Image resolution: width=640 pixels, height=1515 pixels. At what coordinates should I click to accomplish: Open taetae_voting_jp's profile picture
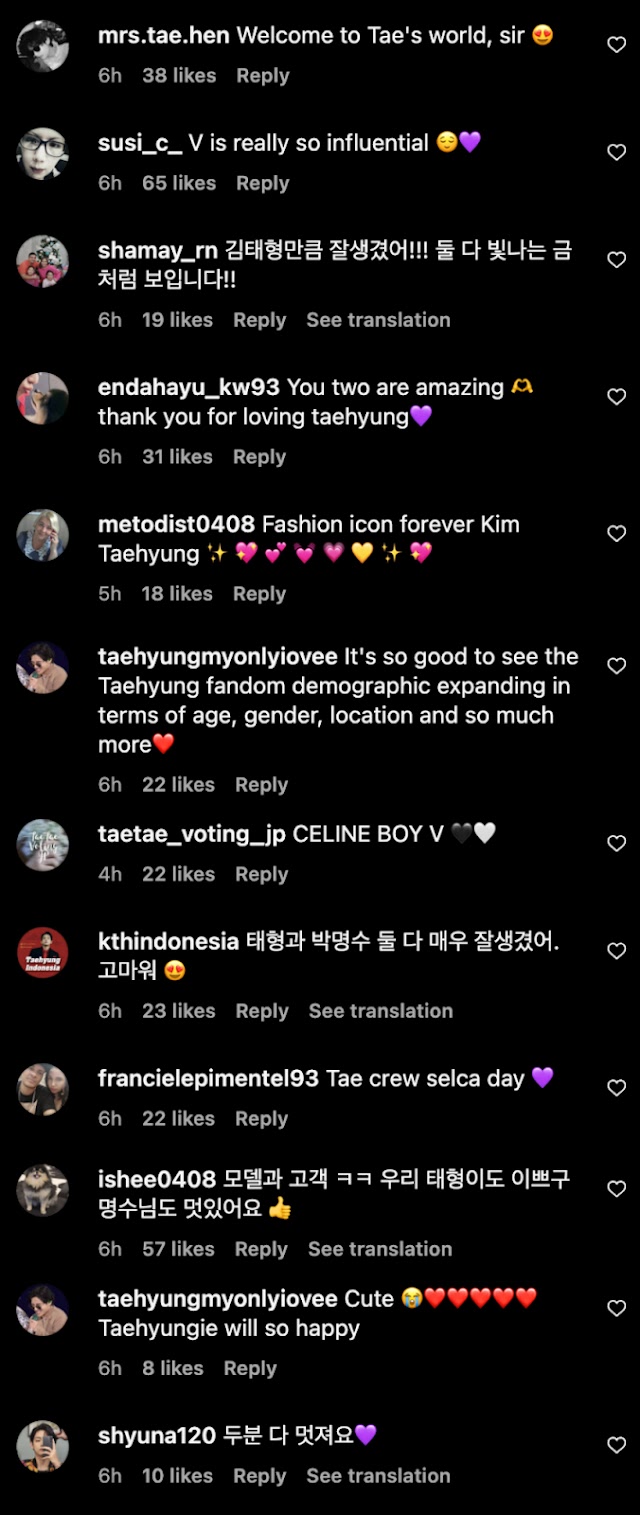(x=43, y=845)
